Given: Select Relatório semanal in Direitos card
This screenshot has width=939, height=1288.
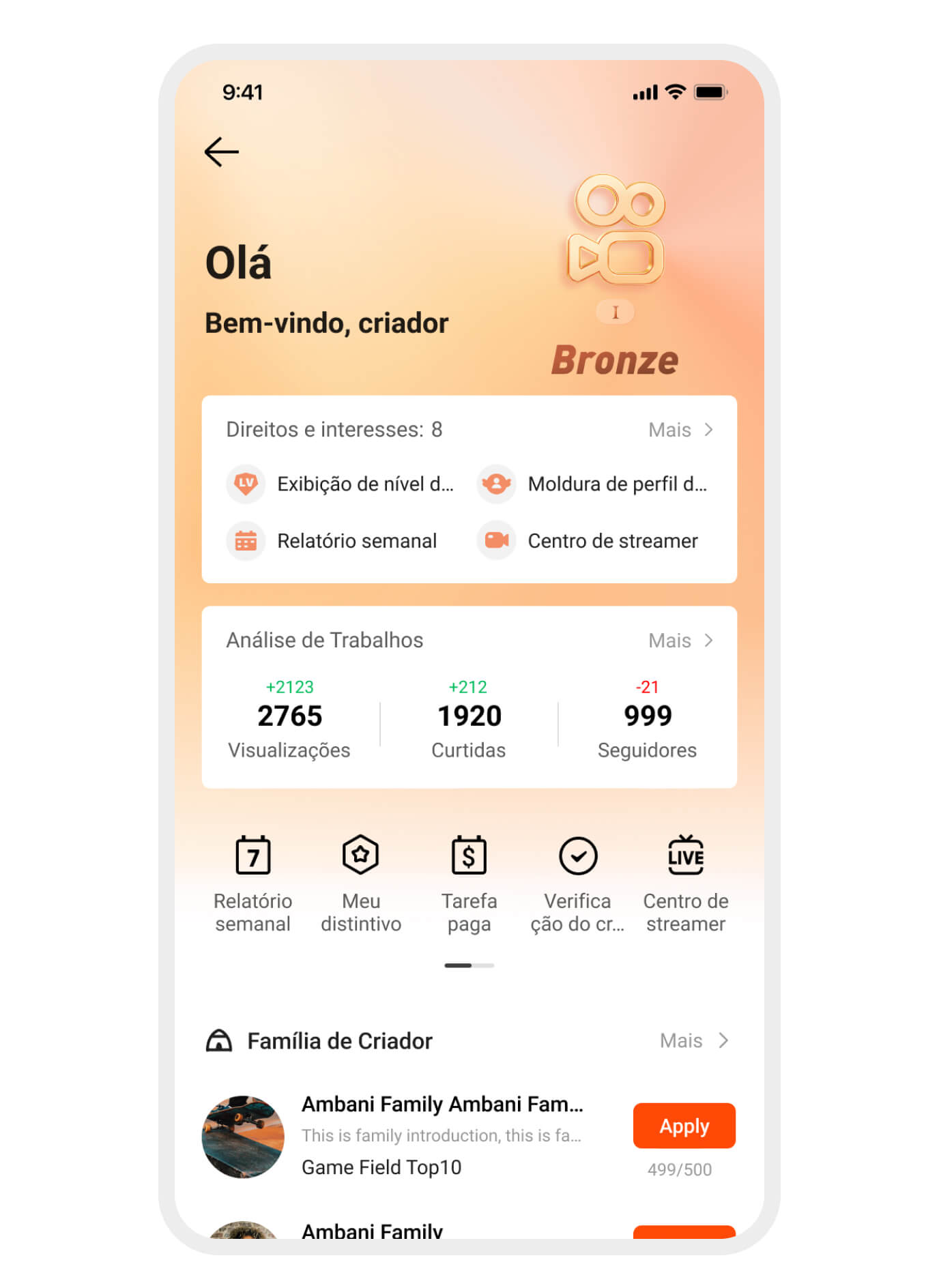Looking at the screenshot, I should [x=333, y=541].
